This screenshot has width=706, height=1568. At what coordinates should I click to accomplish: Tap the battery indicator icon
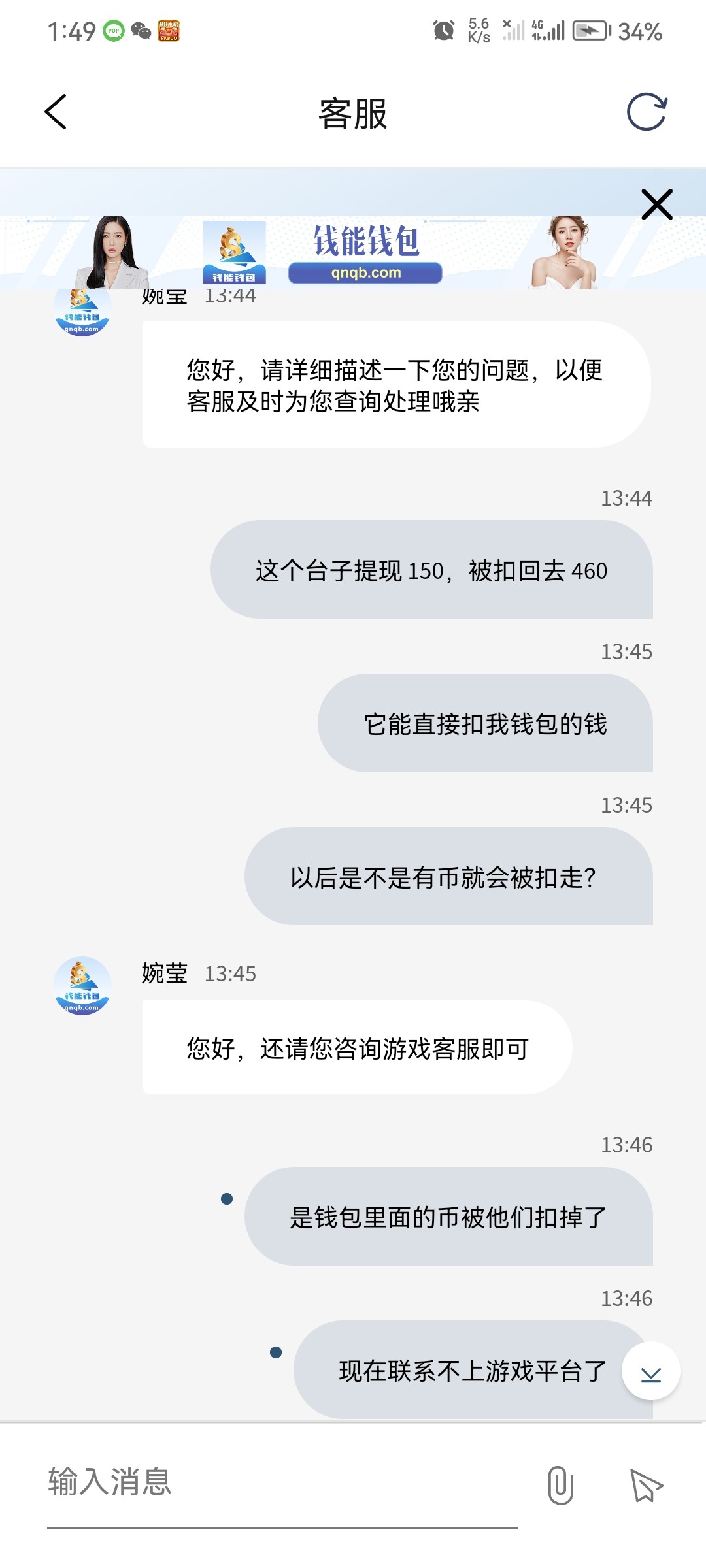590,30
